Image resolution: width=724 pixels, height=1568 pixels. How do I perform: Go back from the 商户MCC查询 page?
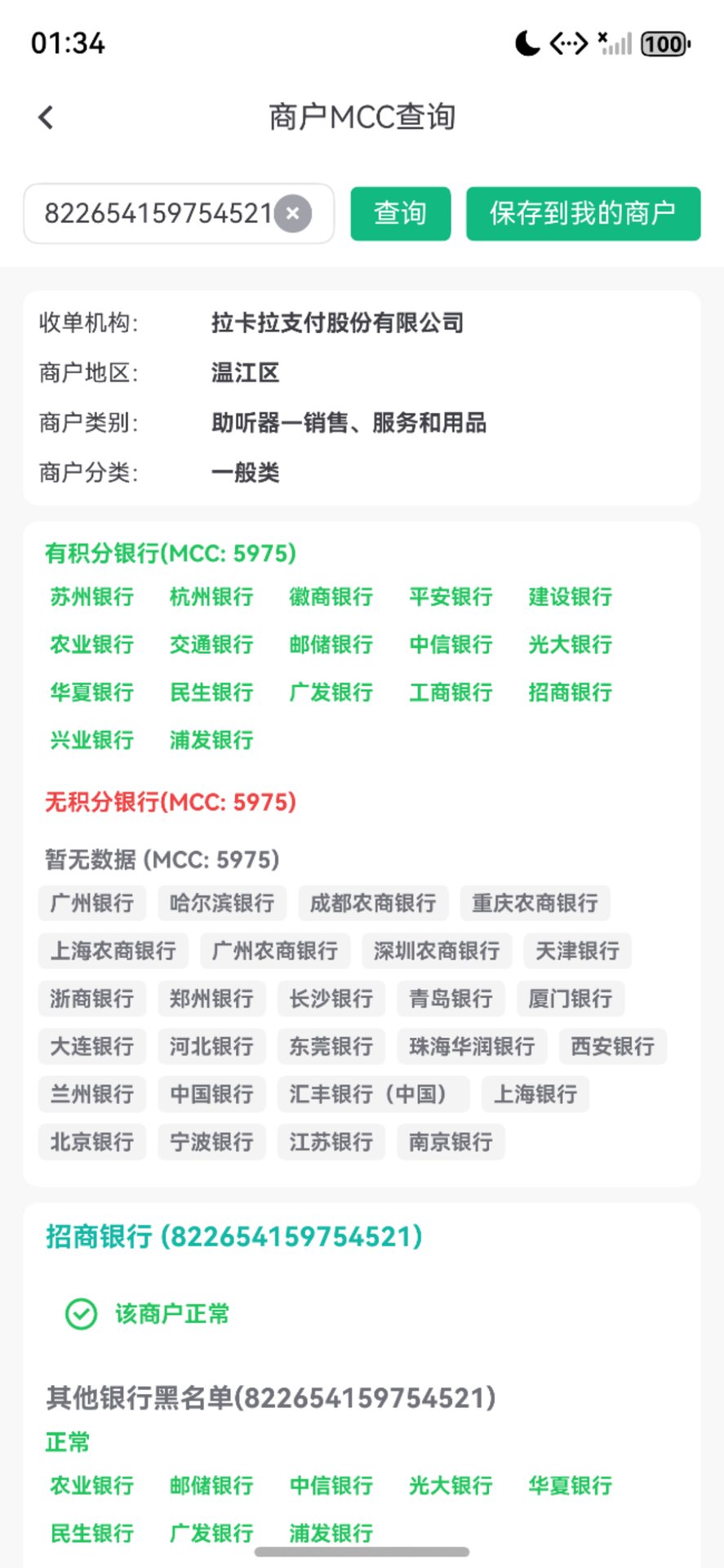click(46, 118)
